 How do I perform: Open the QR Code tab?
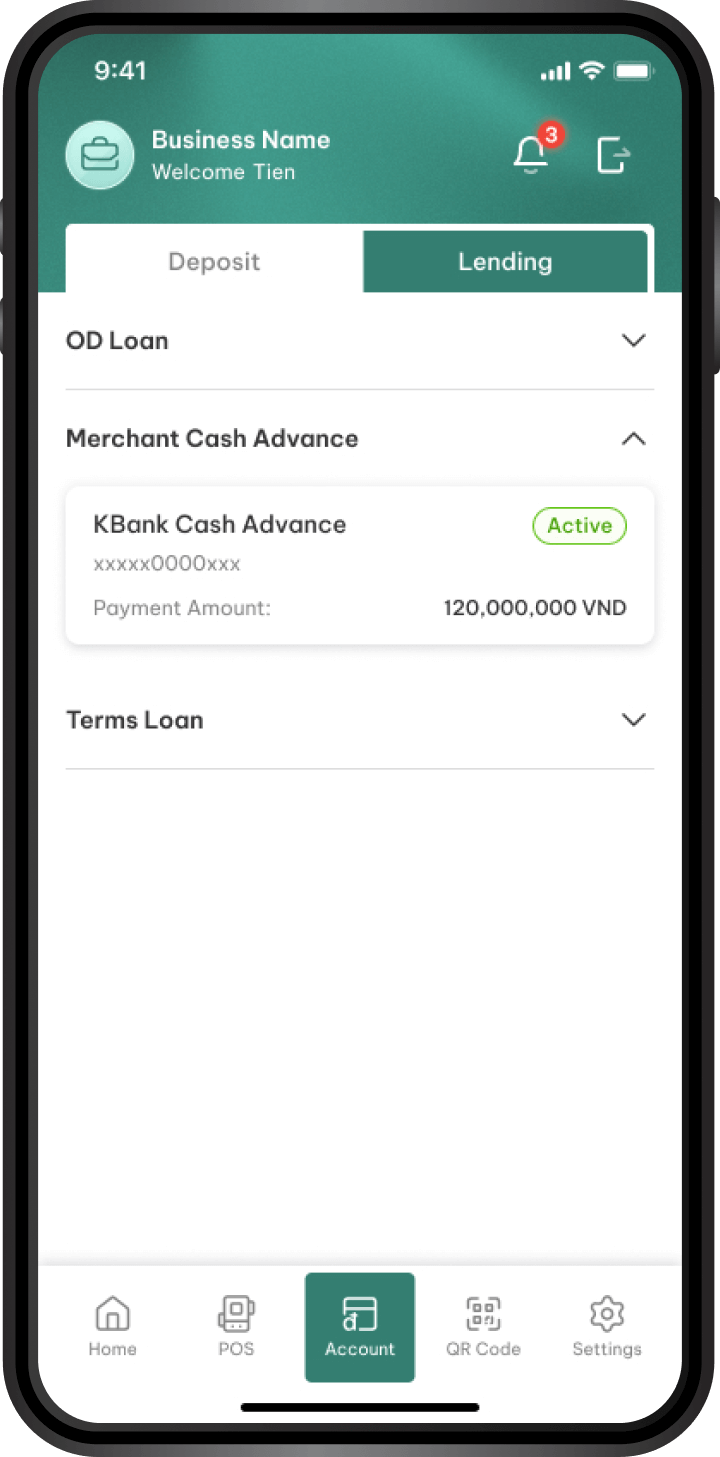click(483, 1327)
